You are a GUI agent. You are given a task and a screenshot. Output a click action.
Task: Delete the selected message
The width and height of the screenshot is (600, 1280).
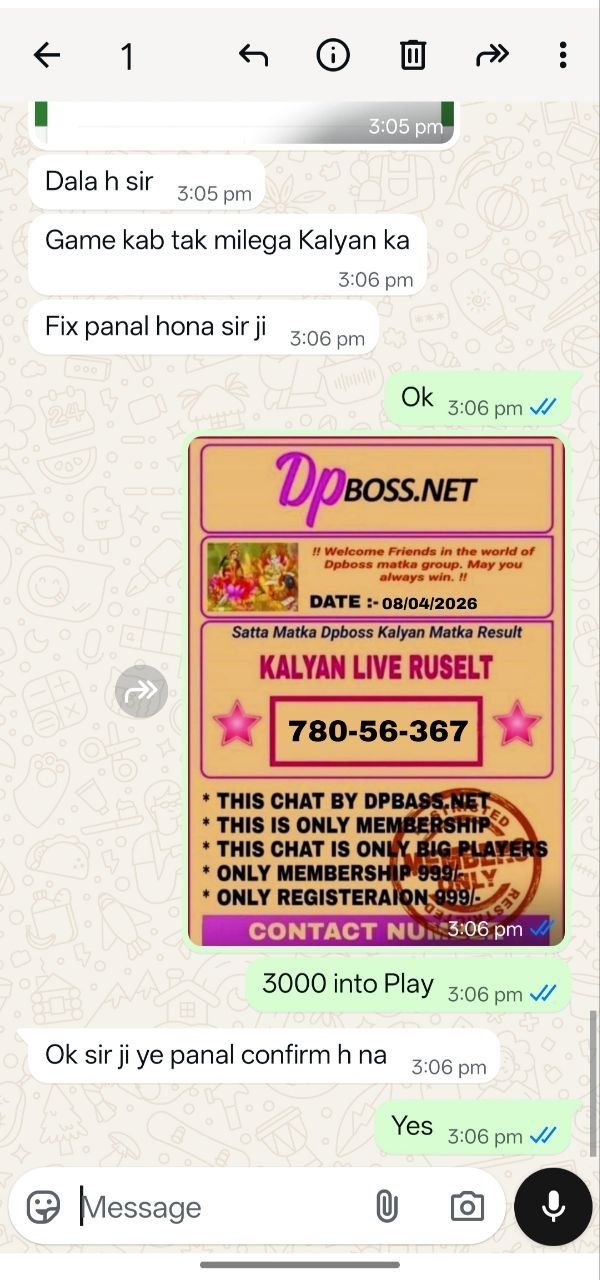[x=413, y=56]
